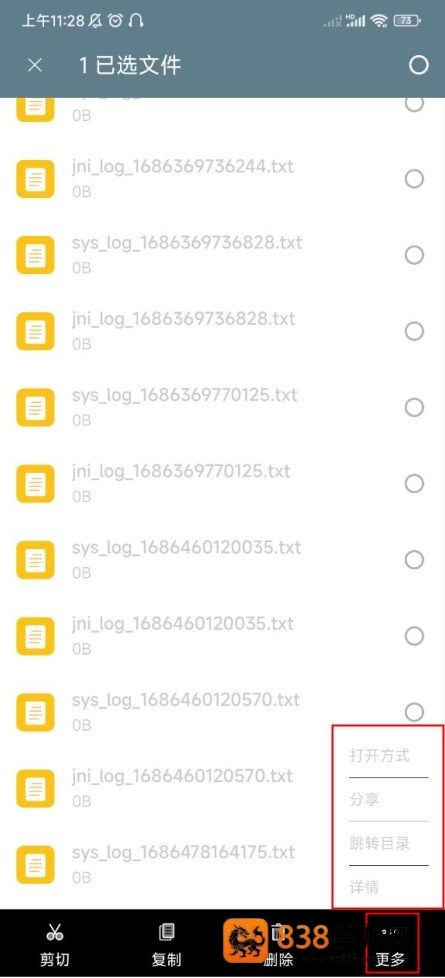Close the file selection mode
This screenshot has width=445, height=978.
(35, 65)
